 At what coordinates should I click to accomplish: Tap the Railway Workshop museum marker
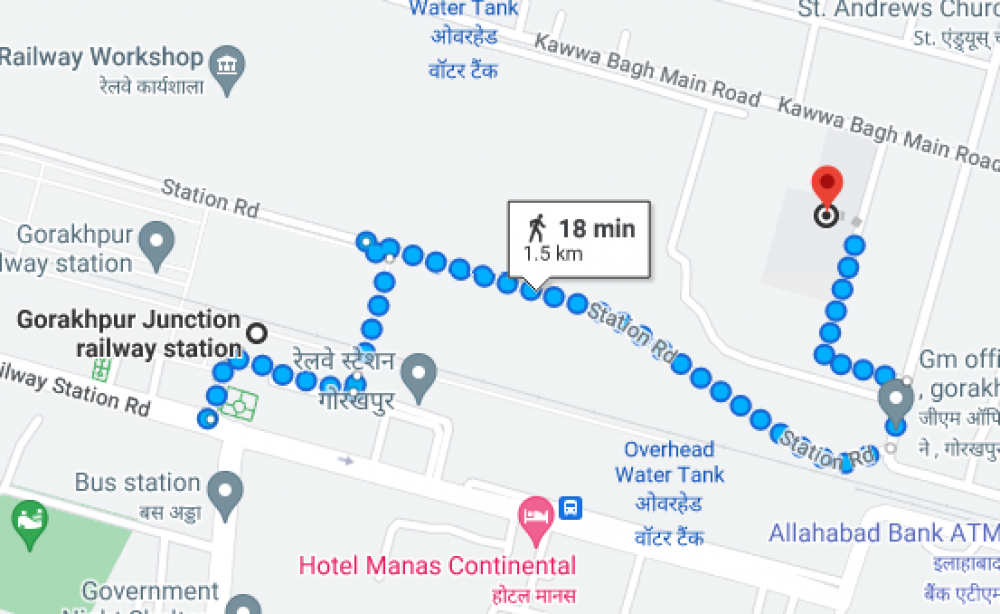(228, 69)
